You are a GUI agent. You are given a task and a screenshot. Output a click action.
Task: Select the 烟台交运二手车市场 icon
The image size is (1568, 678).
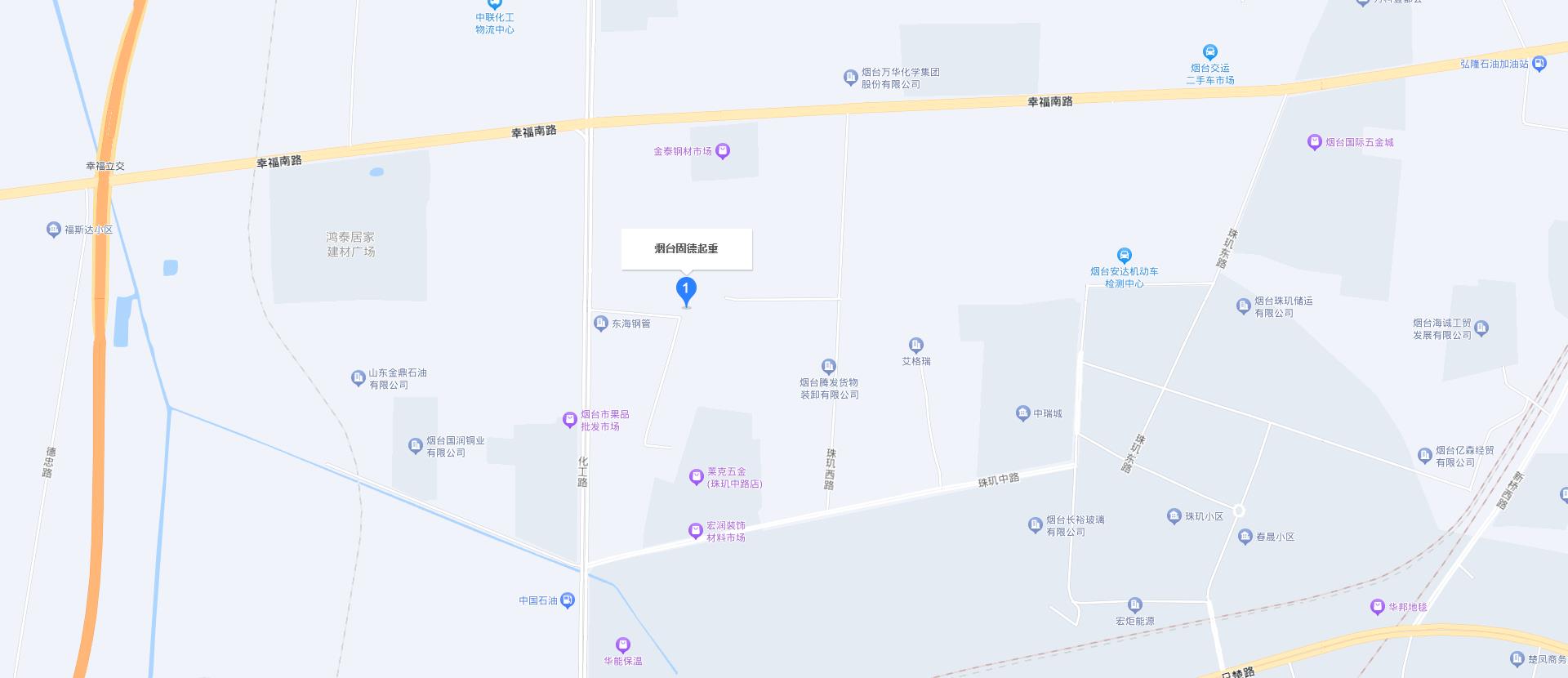(x=1210, y=52)
